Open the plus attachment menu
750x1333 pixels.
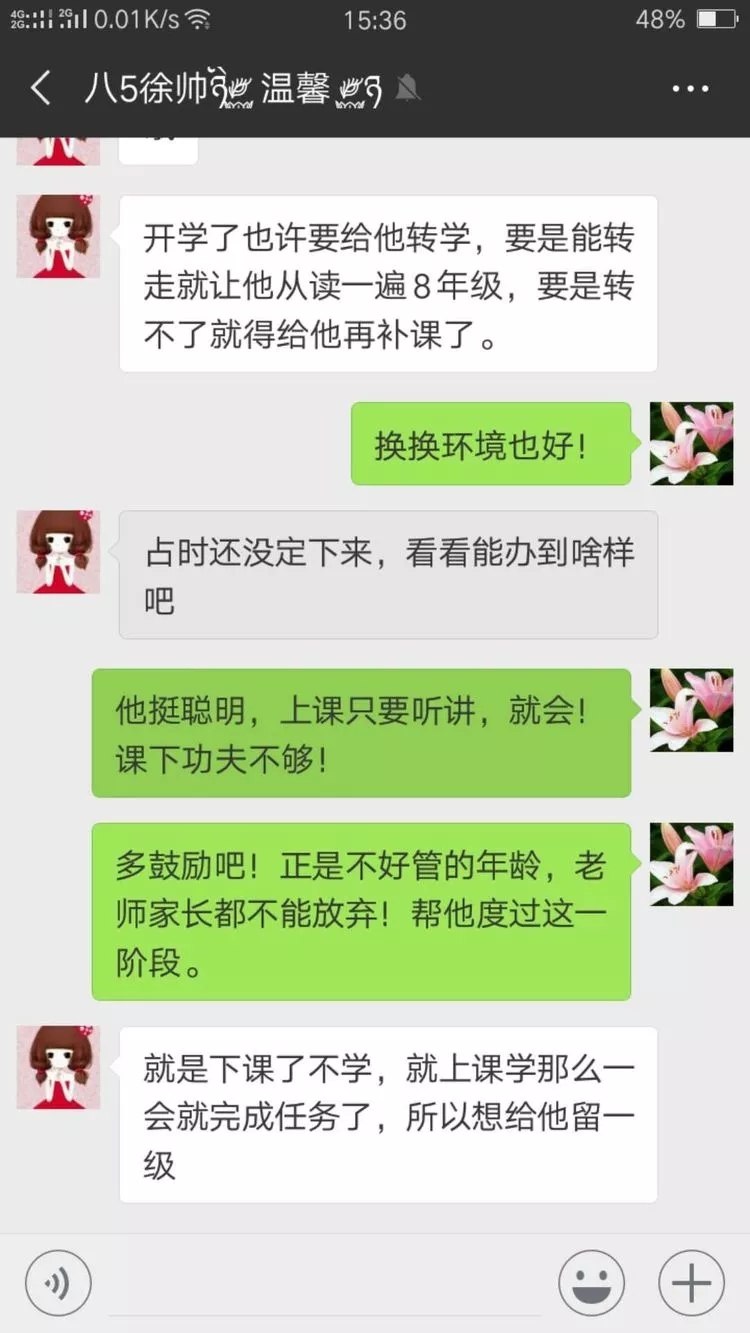pos(691,1283)
